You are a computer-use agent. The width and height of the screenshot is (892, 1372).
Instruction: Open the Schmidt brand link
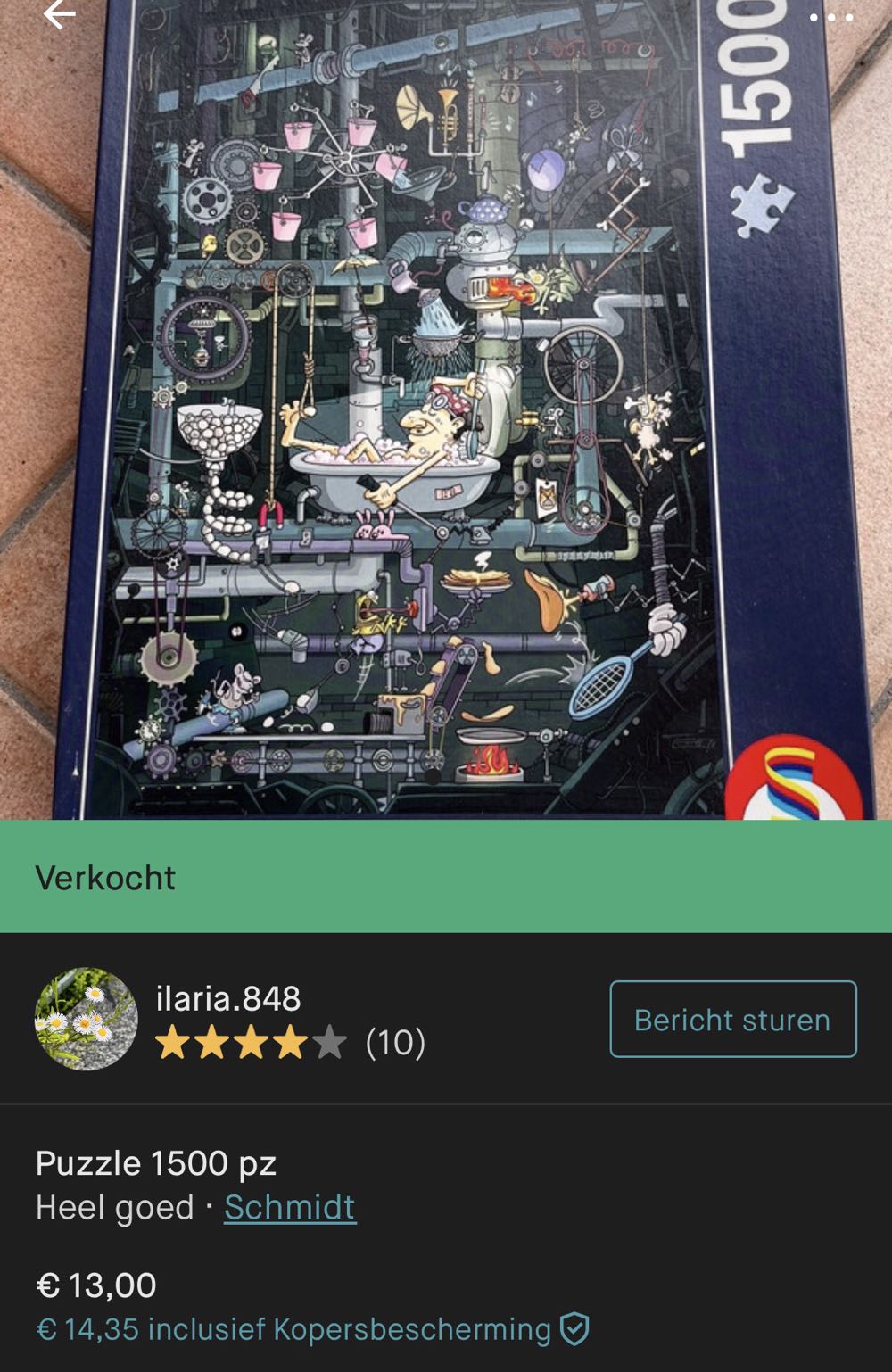289,1207
